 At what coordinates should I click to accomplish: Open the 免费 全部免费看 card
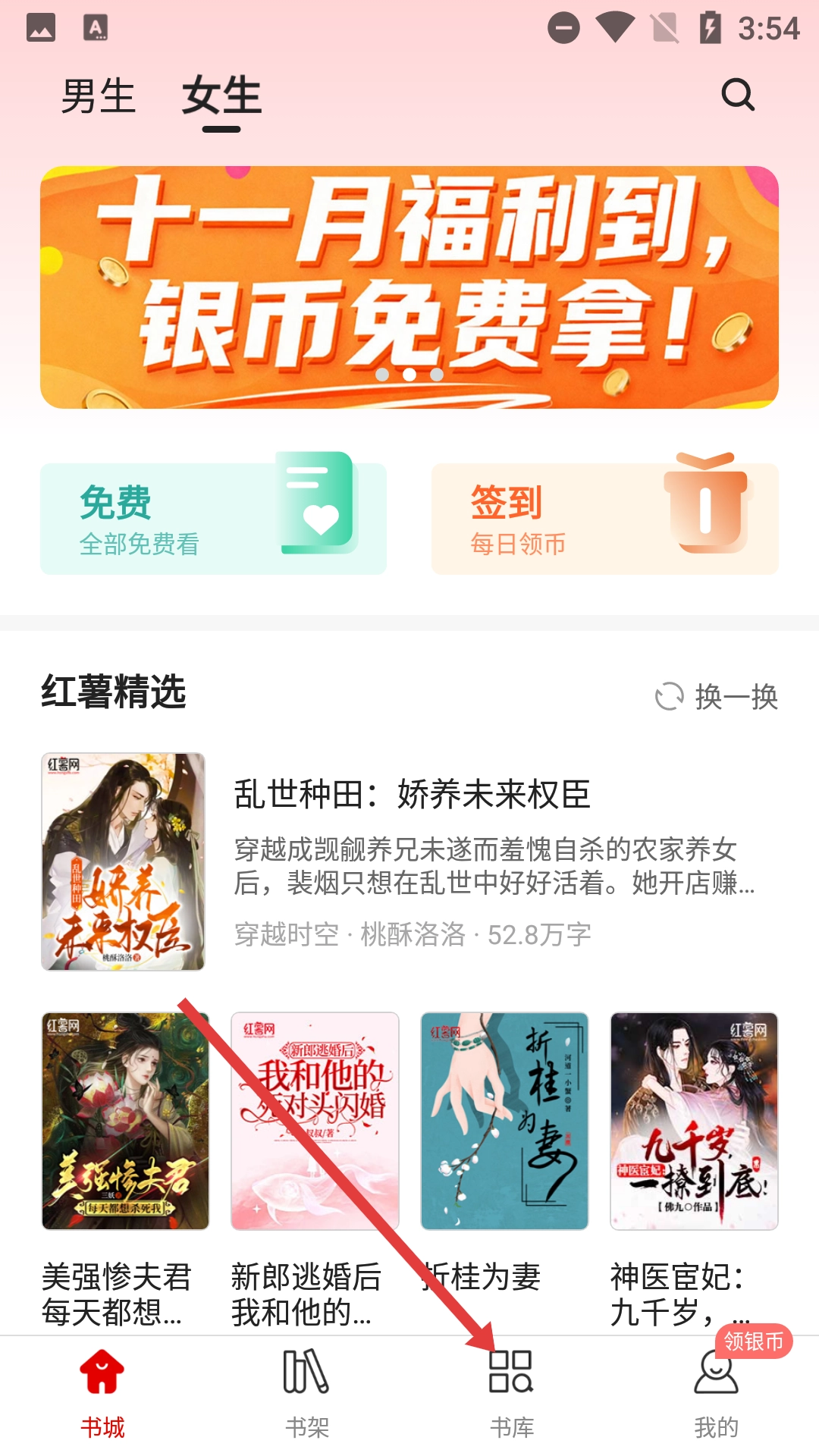213,519
